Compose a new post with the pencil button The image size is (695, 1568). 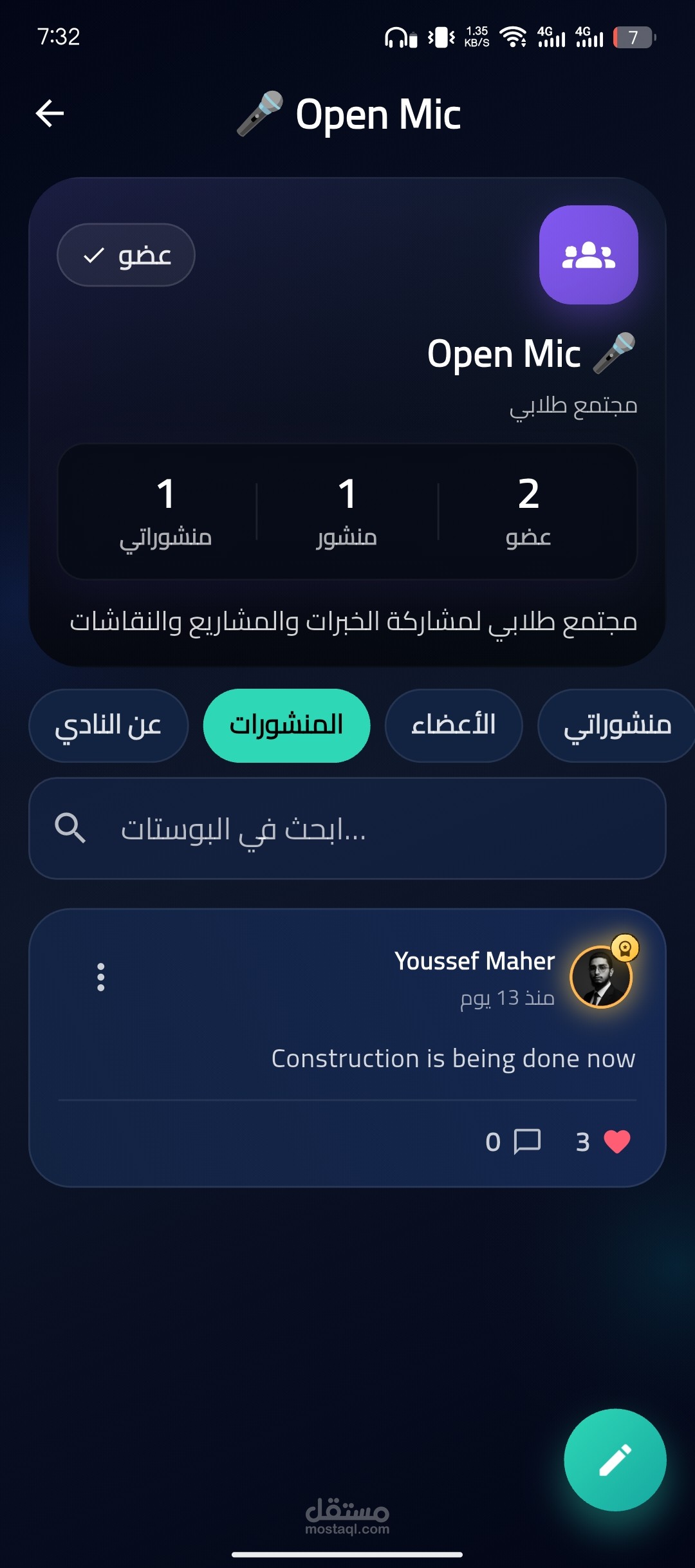(x=615, y=1459)
